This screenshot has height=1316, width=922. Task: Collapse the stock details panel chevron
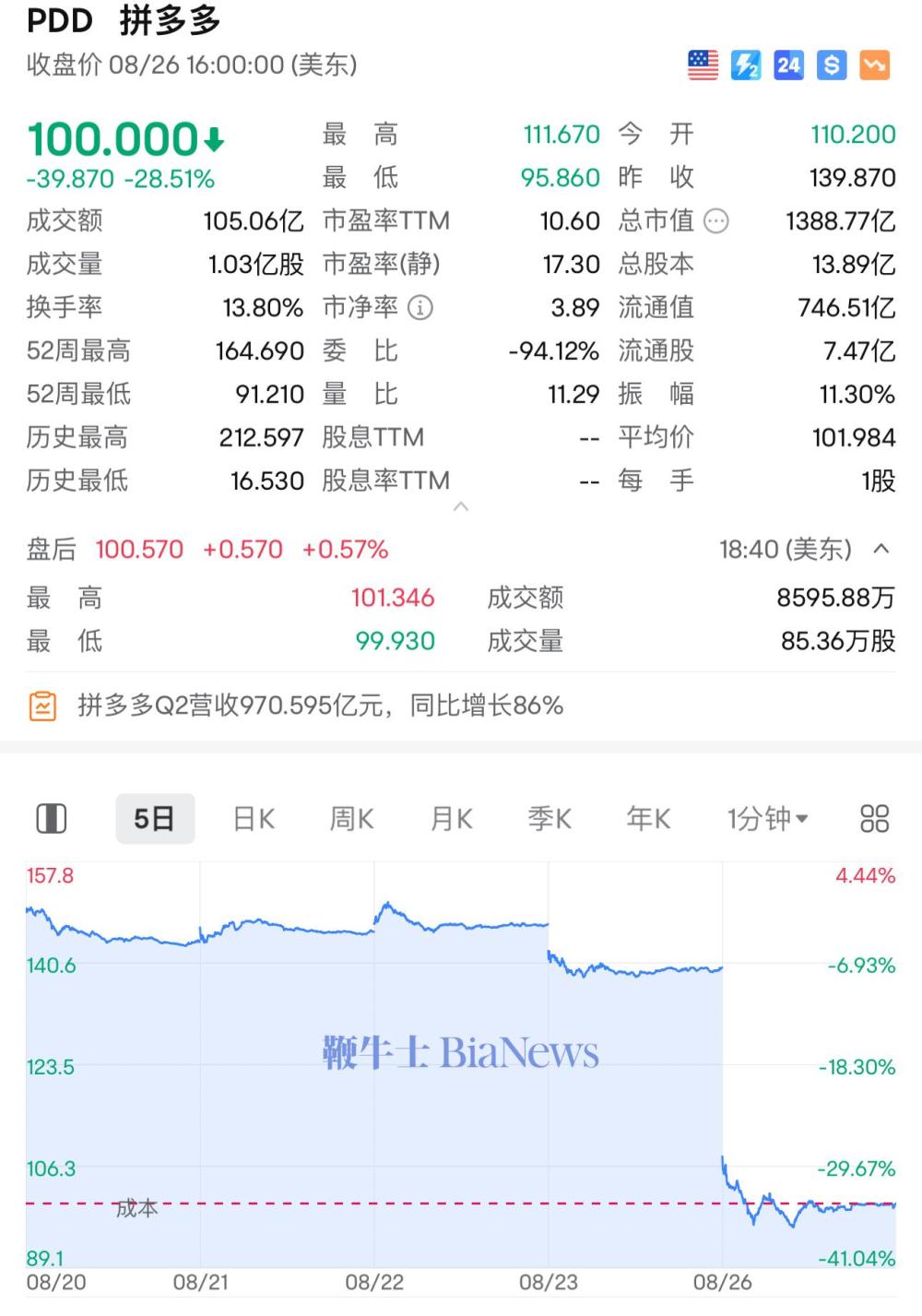click(x=462, y=506)
